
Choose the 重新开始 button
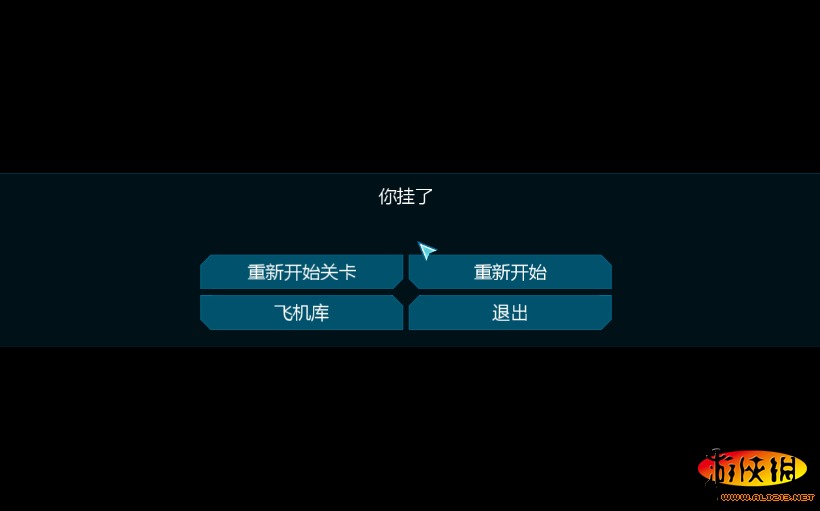(x=510, y=272)
